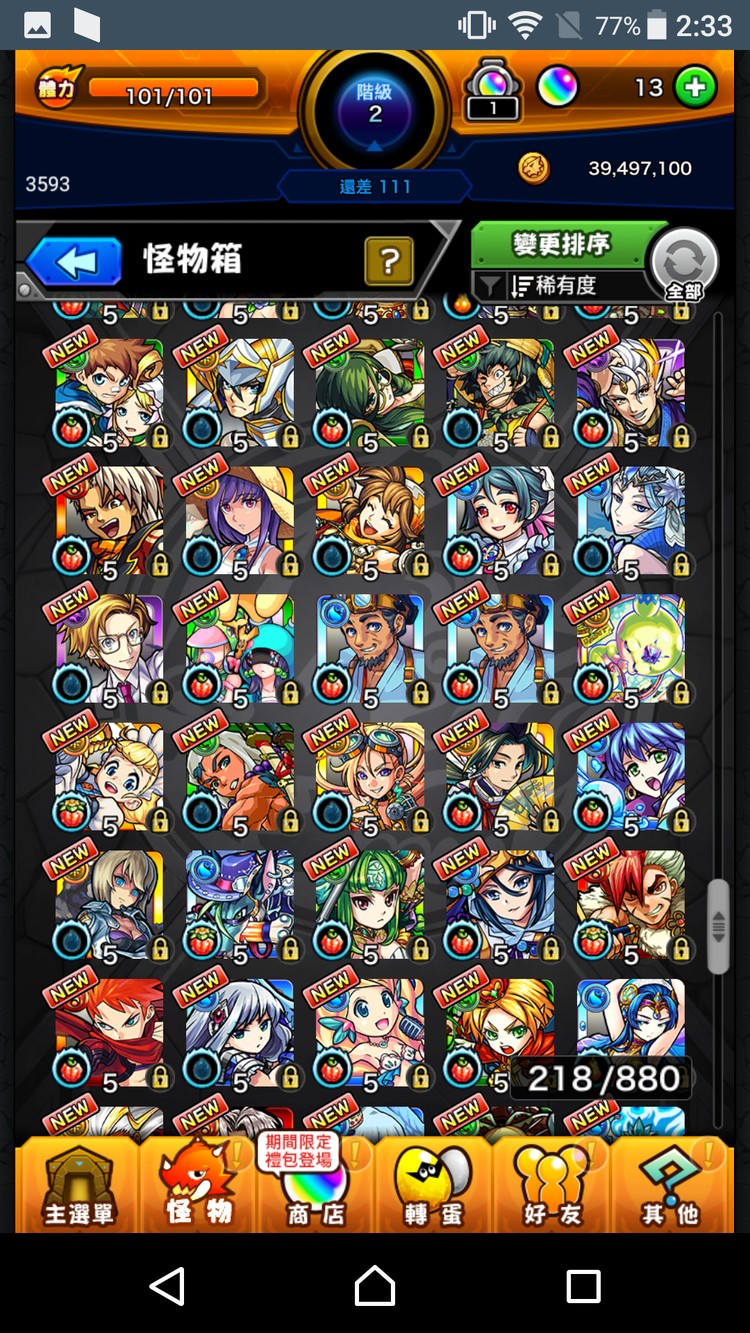Select the green slime bubble monster
The width and height of the screenshot is (750, 1333).
click(x=630, y=648)
